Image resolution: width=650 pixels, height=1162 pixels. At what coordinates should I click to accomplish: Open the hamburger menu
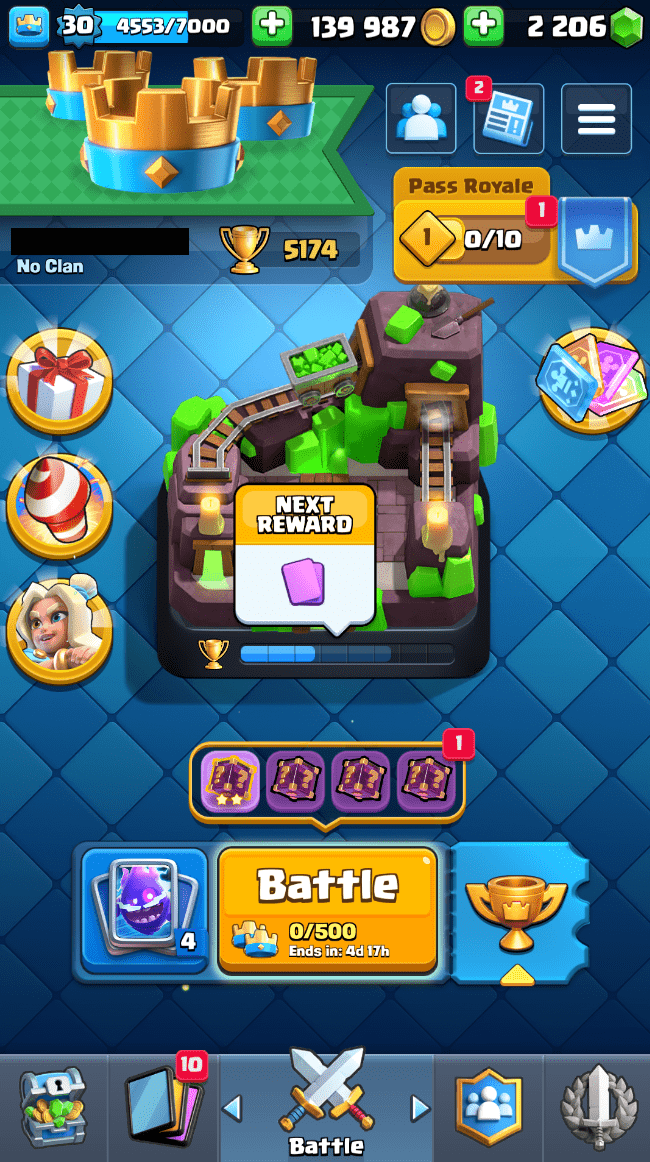[596, 119]
